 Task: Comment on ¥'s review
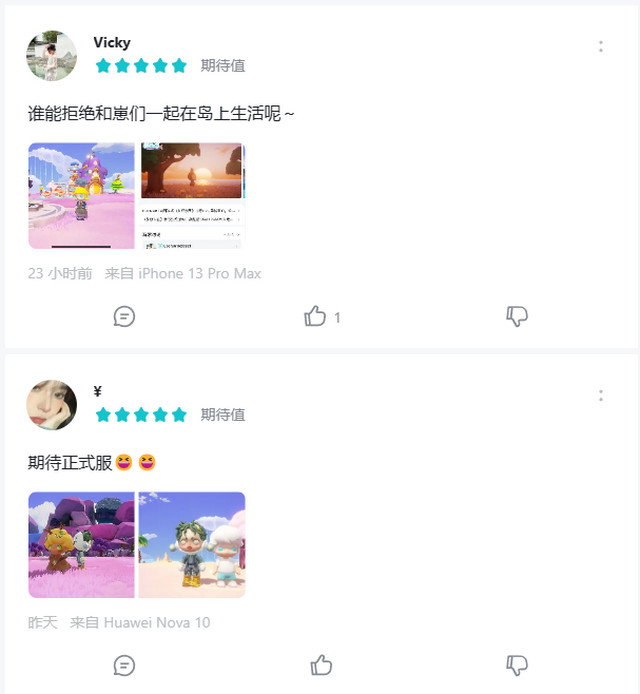124,665
